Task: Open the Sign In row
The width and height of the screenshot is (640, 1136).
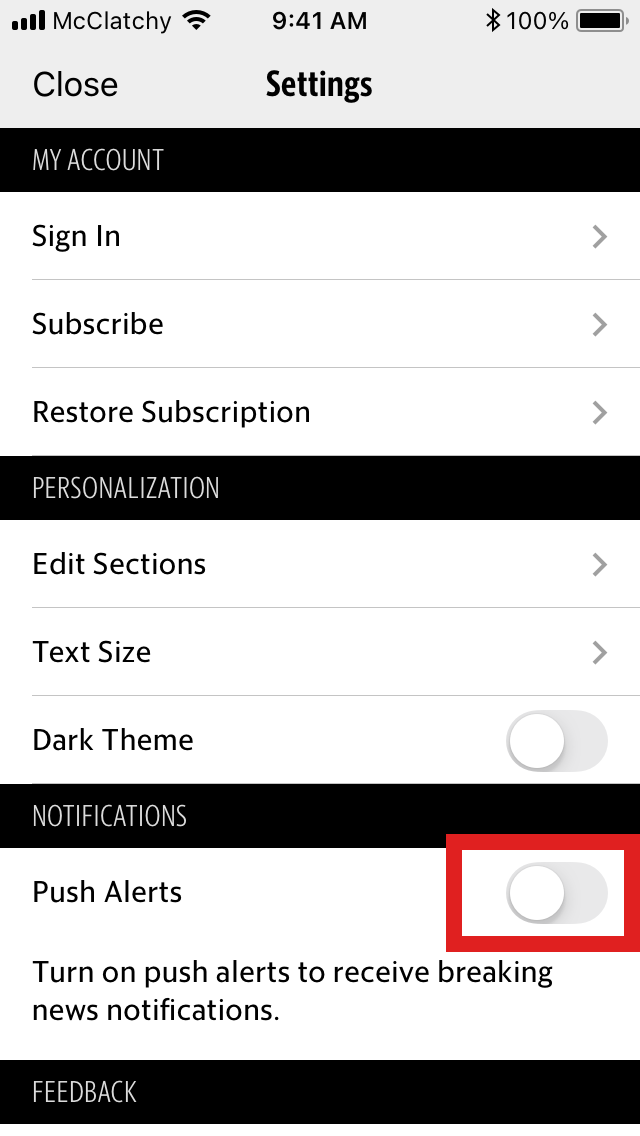Action: click(x=320, y=236)
